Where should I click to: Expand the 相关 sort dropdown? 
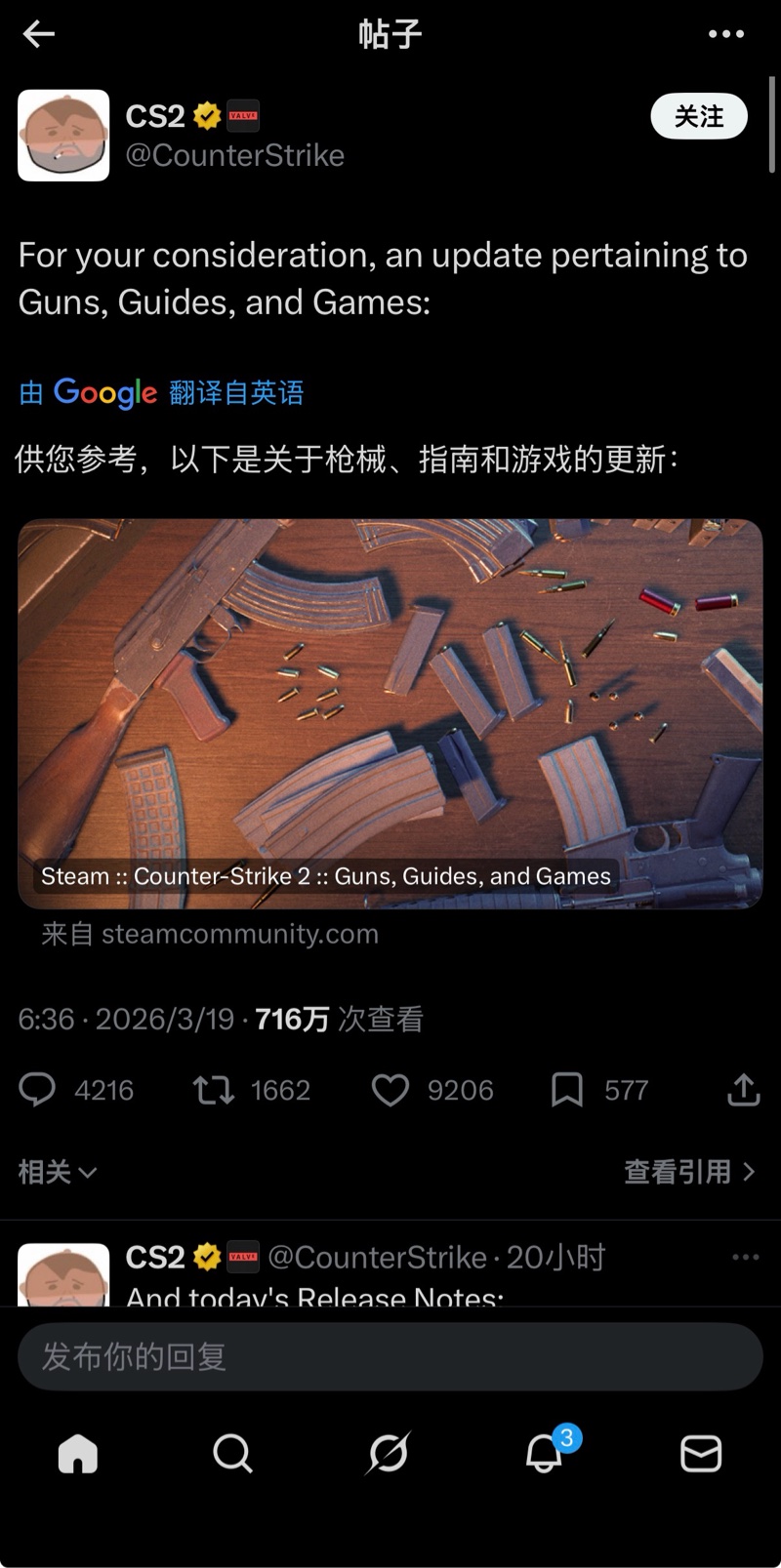pyautogui.click(x=58, y=1172)
